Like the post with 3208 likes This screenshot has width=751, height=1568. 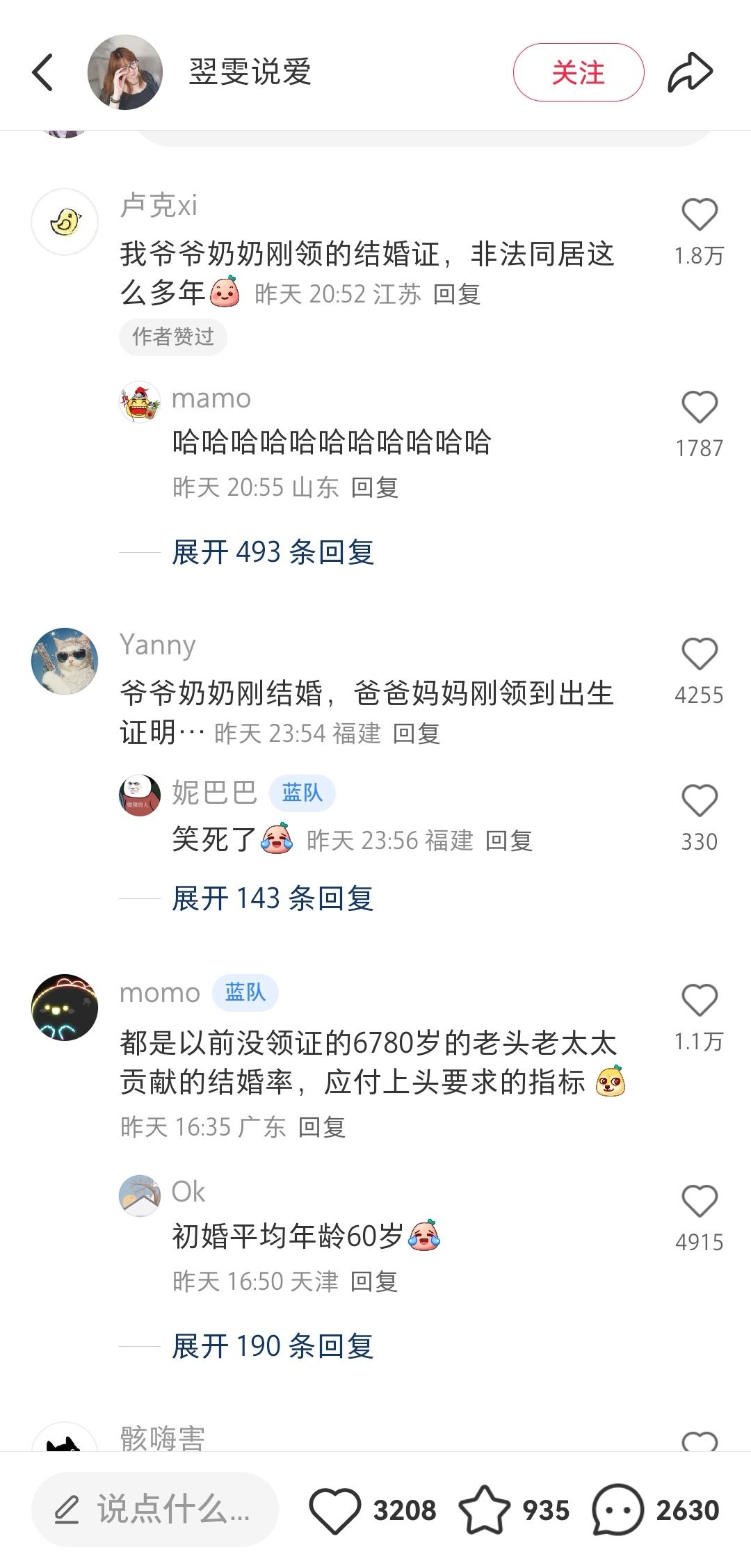coord(334,1510)
